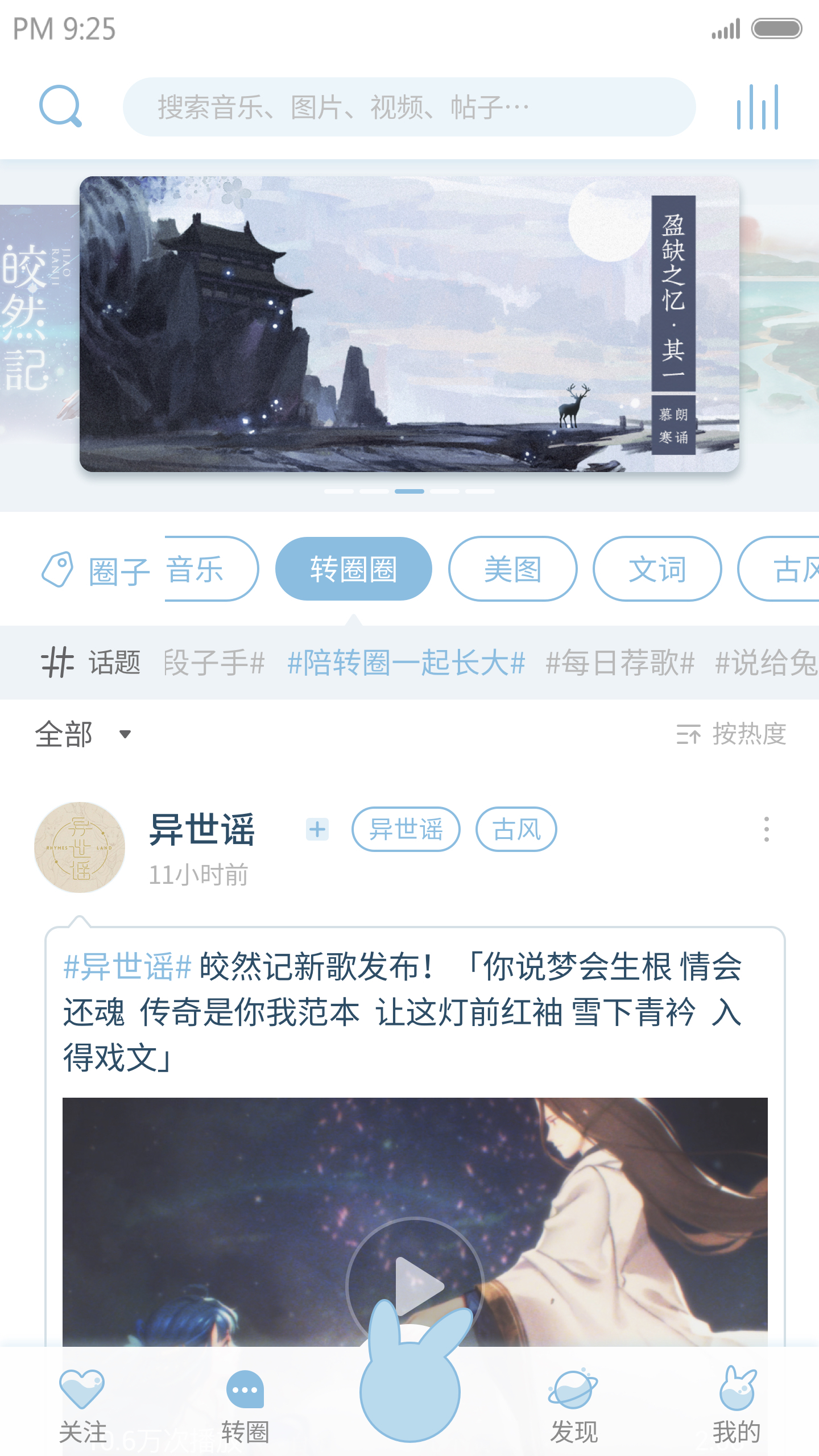Click the 关注 heart icon

pos(81,1389)
